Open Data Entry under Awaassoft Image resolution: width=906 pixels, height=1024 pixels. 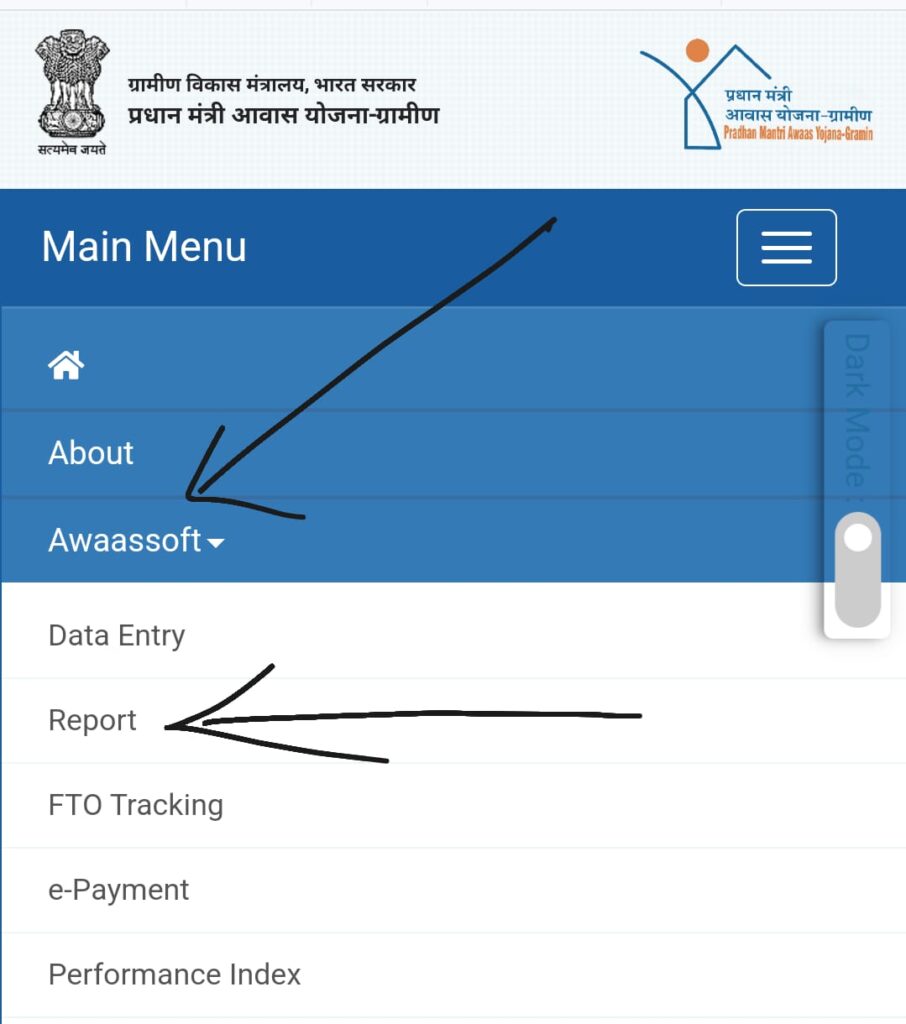point(117,636)
